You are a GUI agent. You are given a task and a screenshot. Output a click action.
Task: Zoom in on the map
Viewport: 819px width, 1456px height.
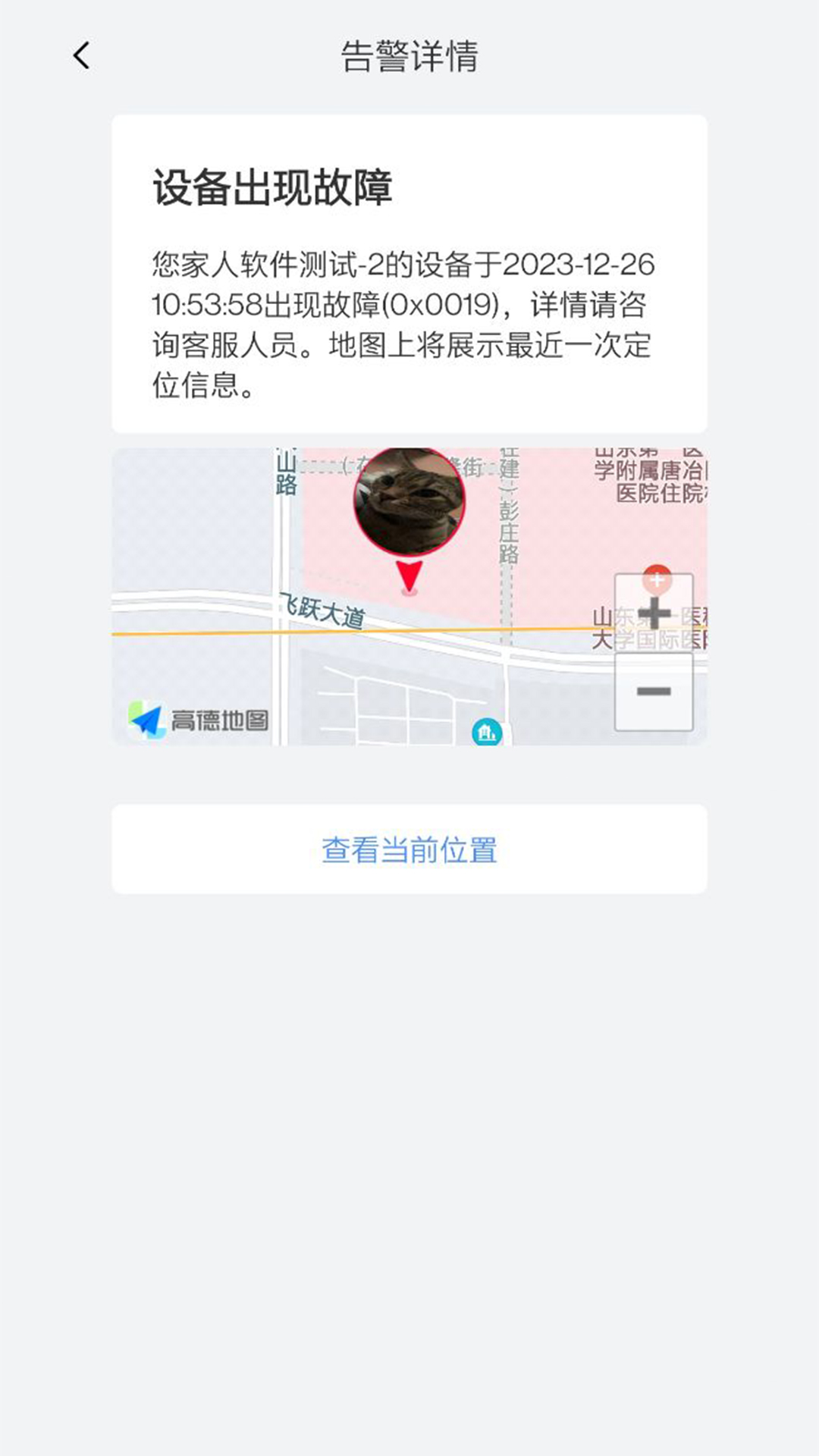coord(654,613)
